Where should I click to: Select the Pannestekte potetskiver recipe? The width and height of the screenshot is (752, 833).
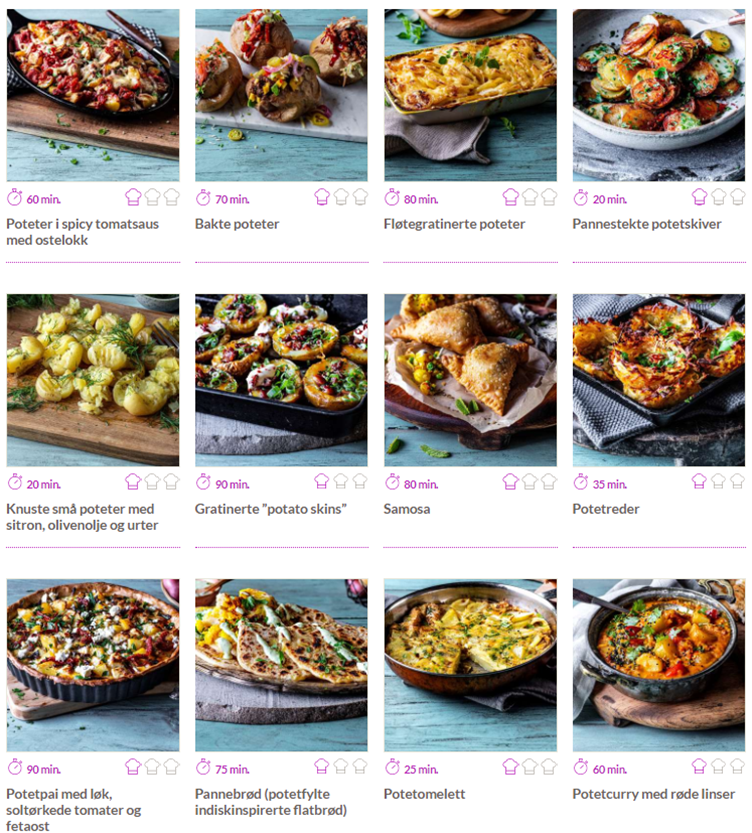click(658, 95)
